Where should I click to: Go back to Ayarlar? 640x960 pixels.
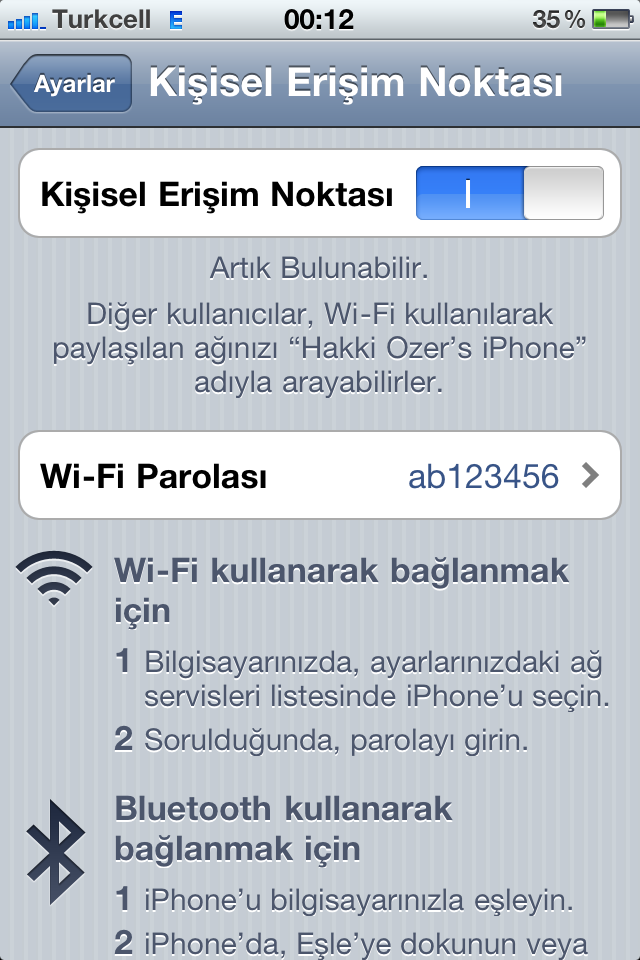[x=72, y=85]
